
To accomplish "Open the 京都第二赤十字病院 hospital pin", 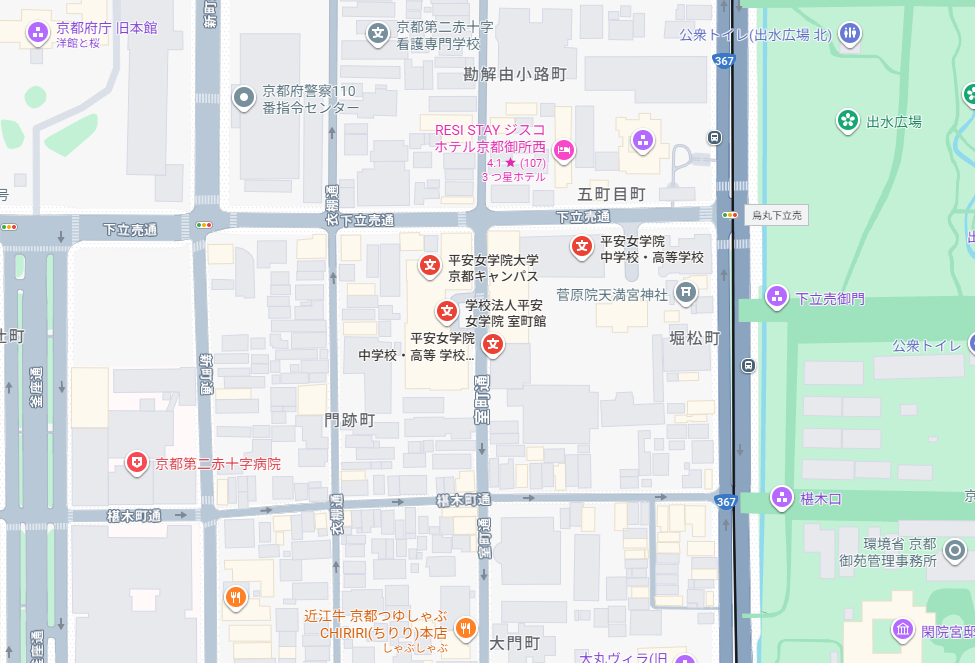I will (x=136, y=463).
